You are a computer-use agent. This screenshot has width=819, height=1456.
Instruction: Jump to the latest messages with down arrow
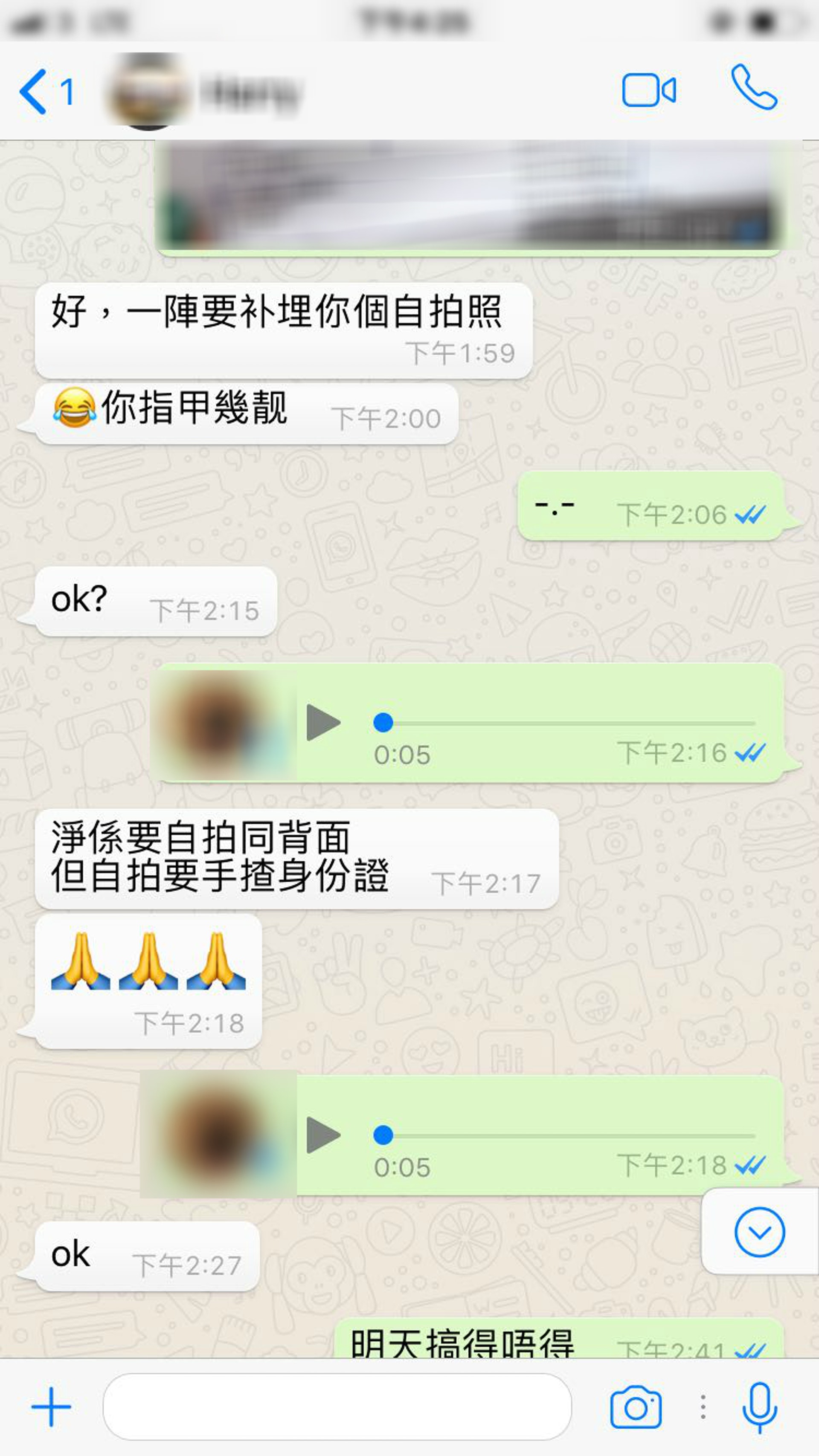point(760,1232)
